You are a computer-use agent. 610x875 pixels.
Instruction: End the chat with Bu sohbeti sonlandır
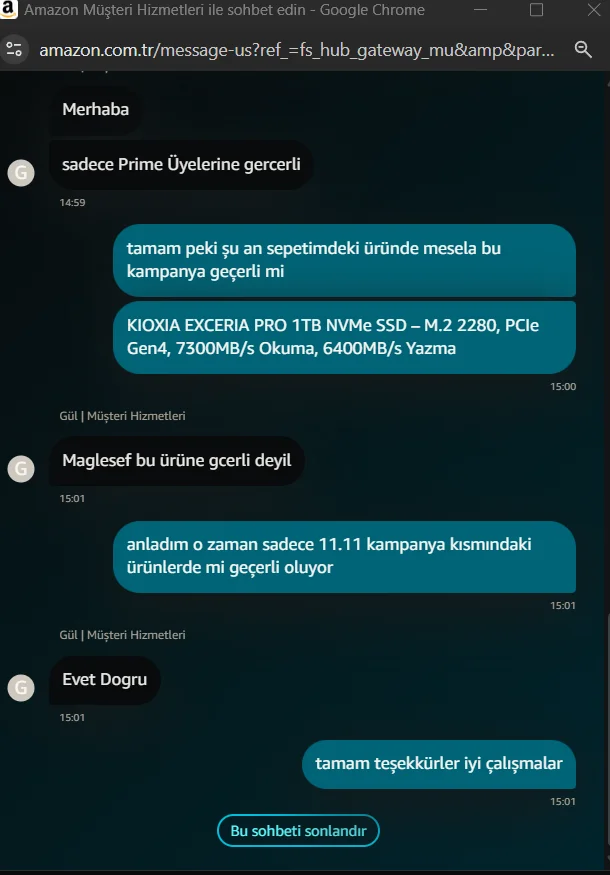pyautogui.click(x=298, y=831)
